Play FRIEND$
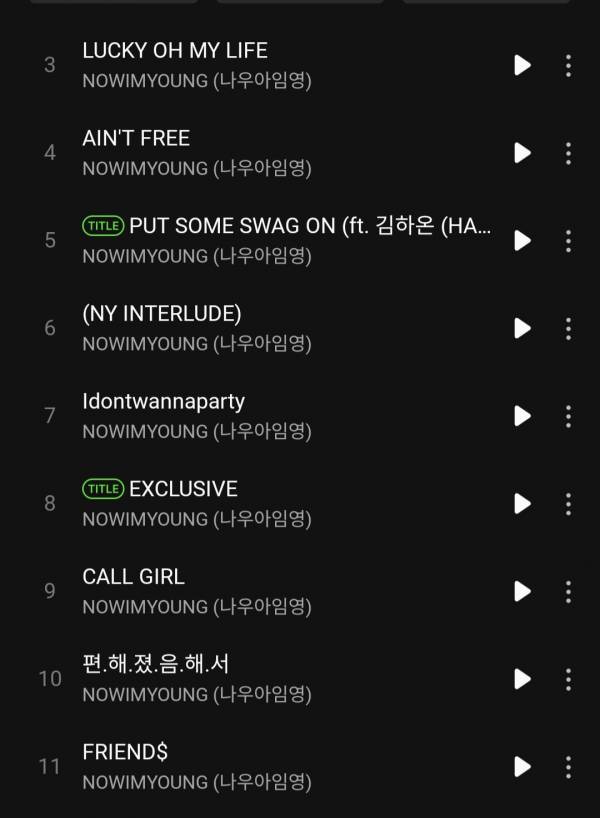This screenshot has width=600, height=818. tap(522, 766)
